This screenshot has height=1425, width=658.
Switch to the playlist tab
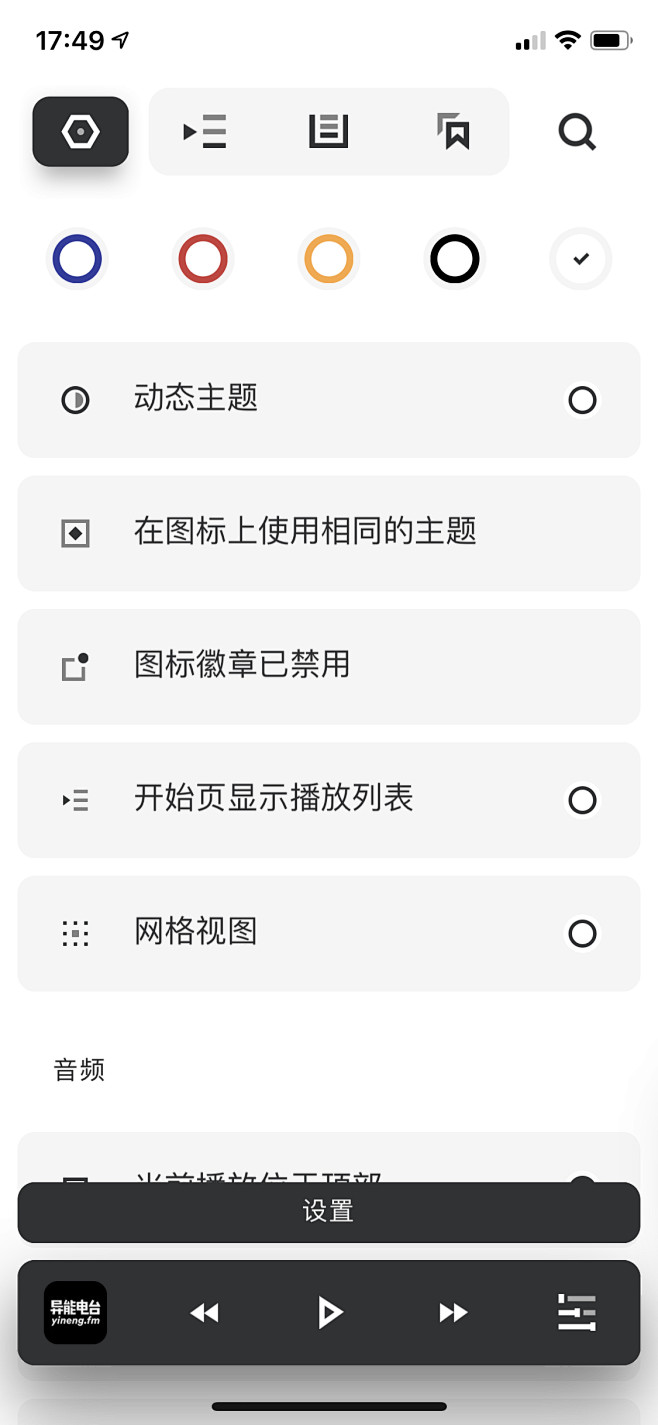point(205,131)
